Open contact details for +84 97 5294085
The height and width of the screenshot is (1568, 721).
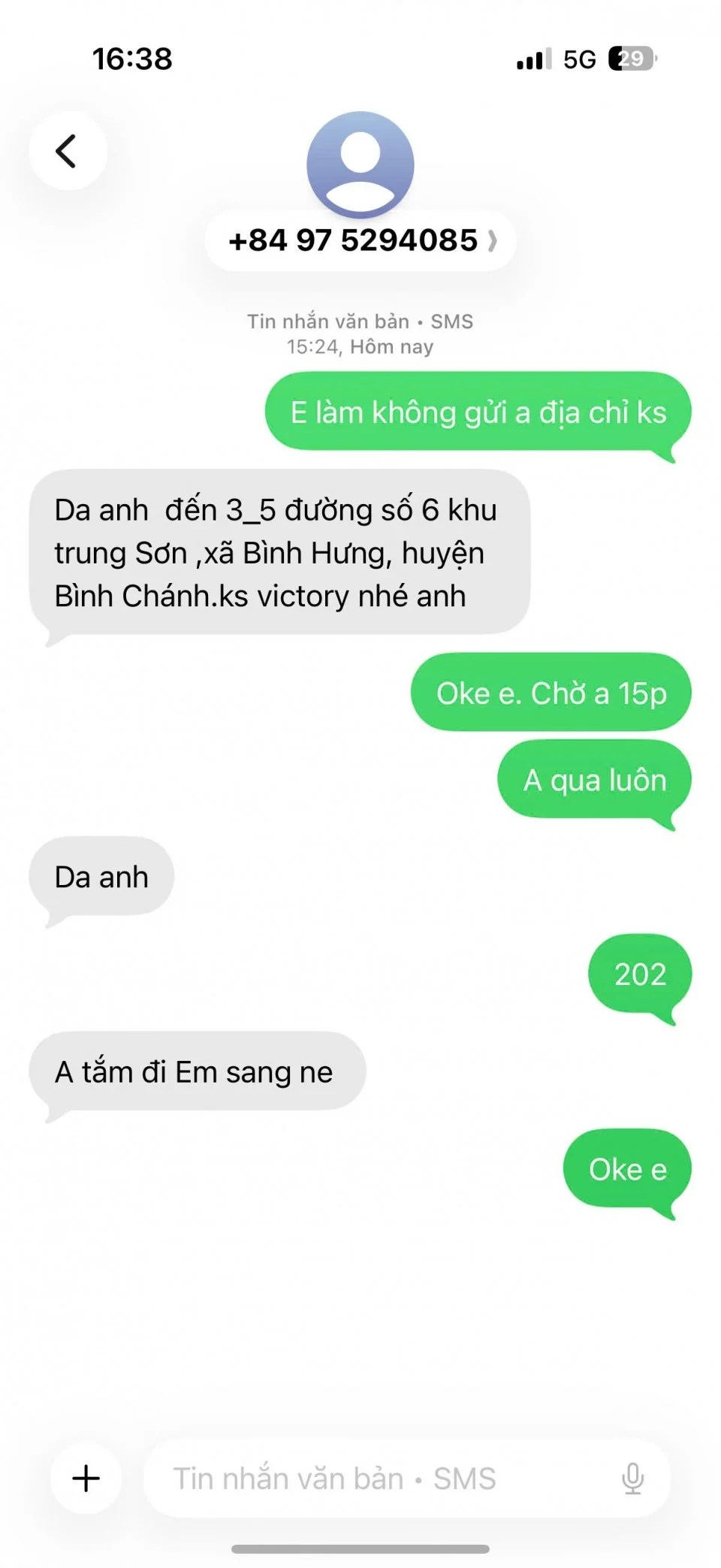pos(360,241)
